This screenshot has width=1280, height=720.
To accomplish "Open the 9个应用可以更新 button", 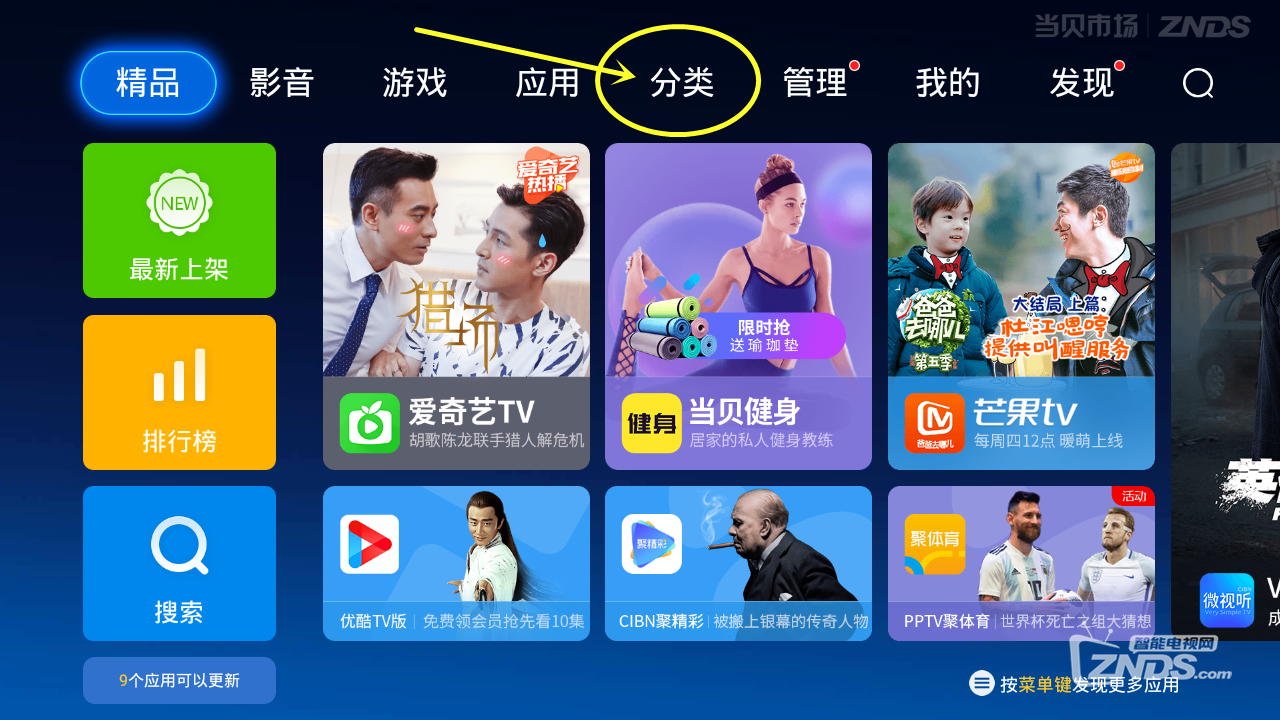I will point(179,680).
